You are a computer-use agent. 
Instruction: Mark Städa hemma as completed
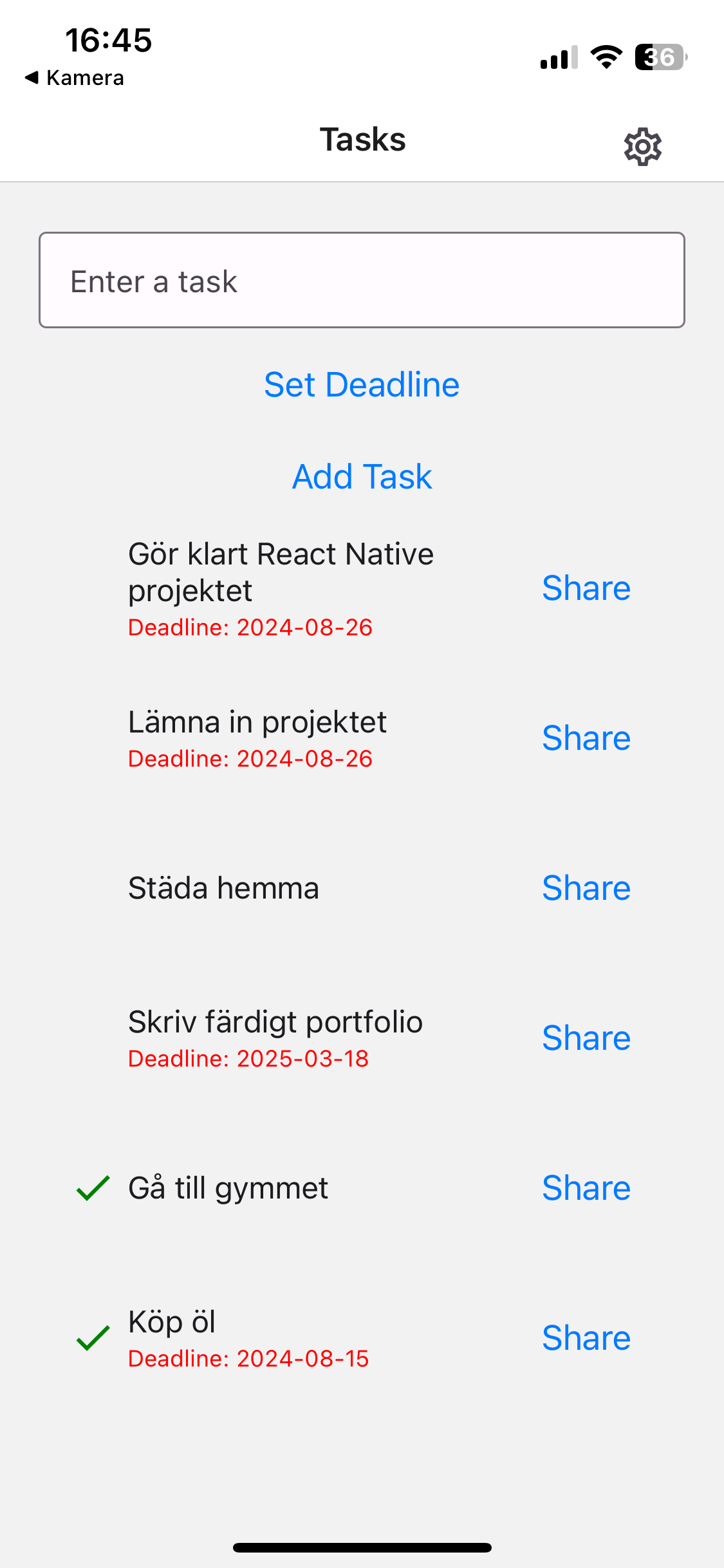[x=93, y=888]
